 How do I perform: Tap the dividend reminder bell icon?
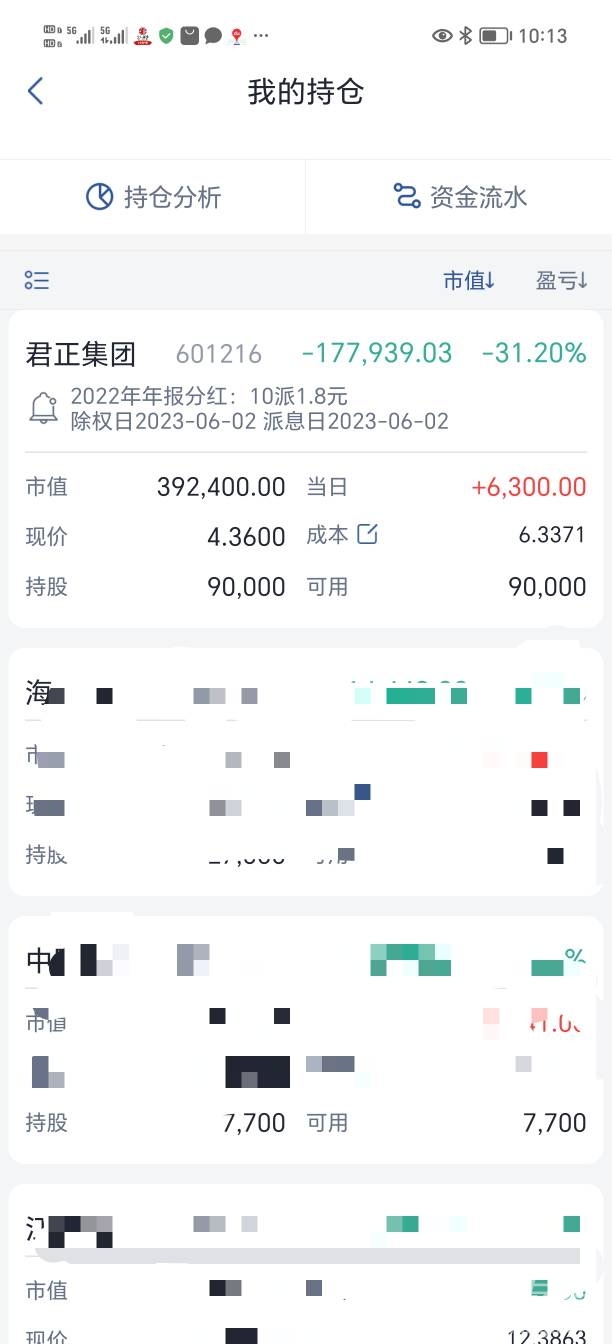[x=43, y=409]
